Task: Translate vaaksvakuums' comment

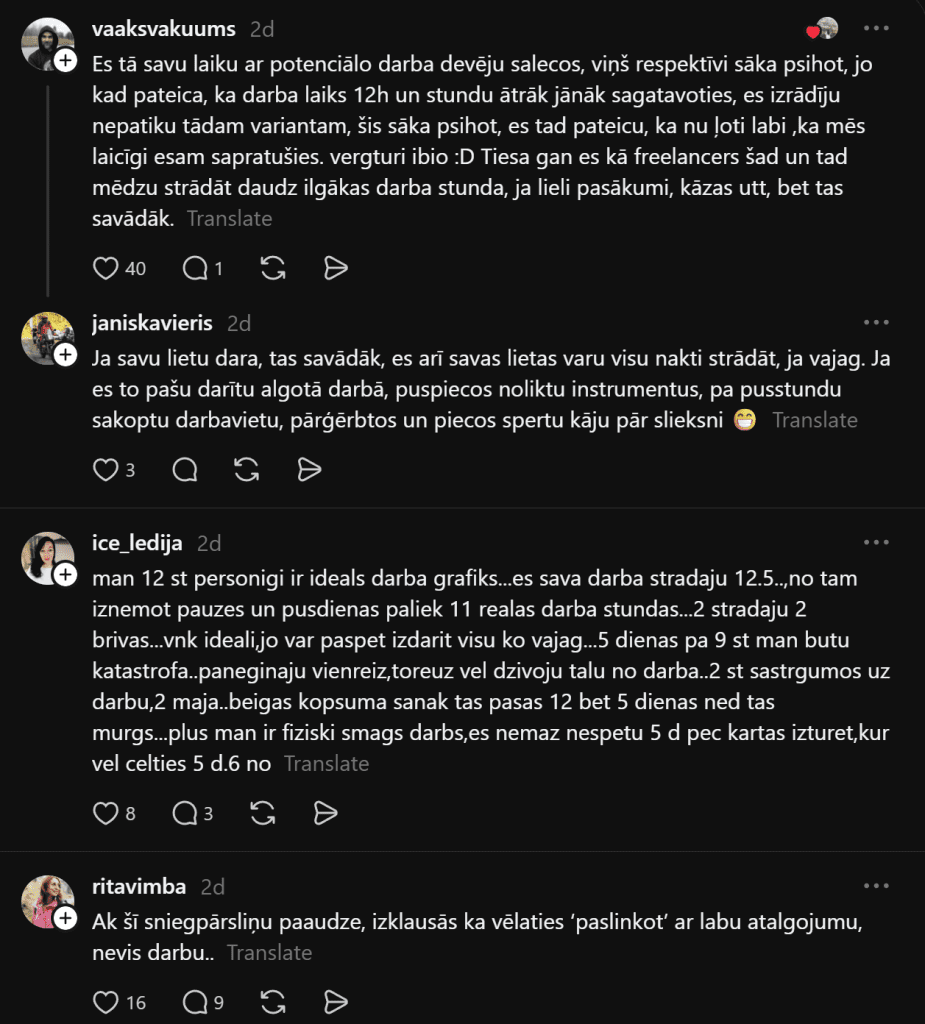Action: pyautogui.click(x=229, y=218)
